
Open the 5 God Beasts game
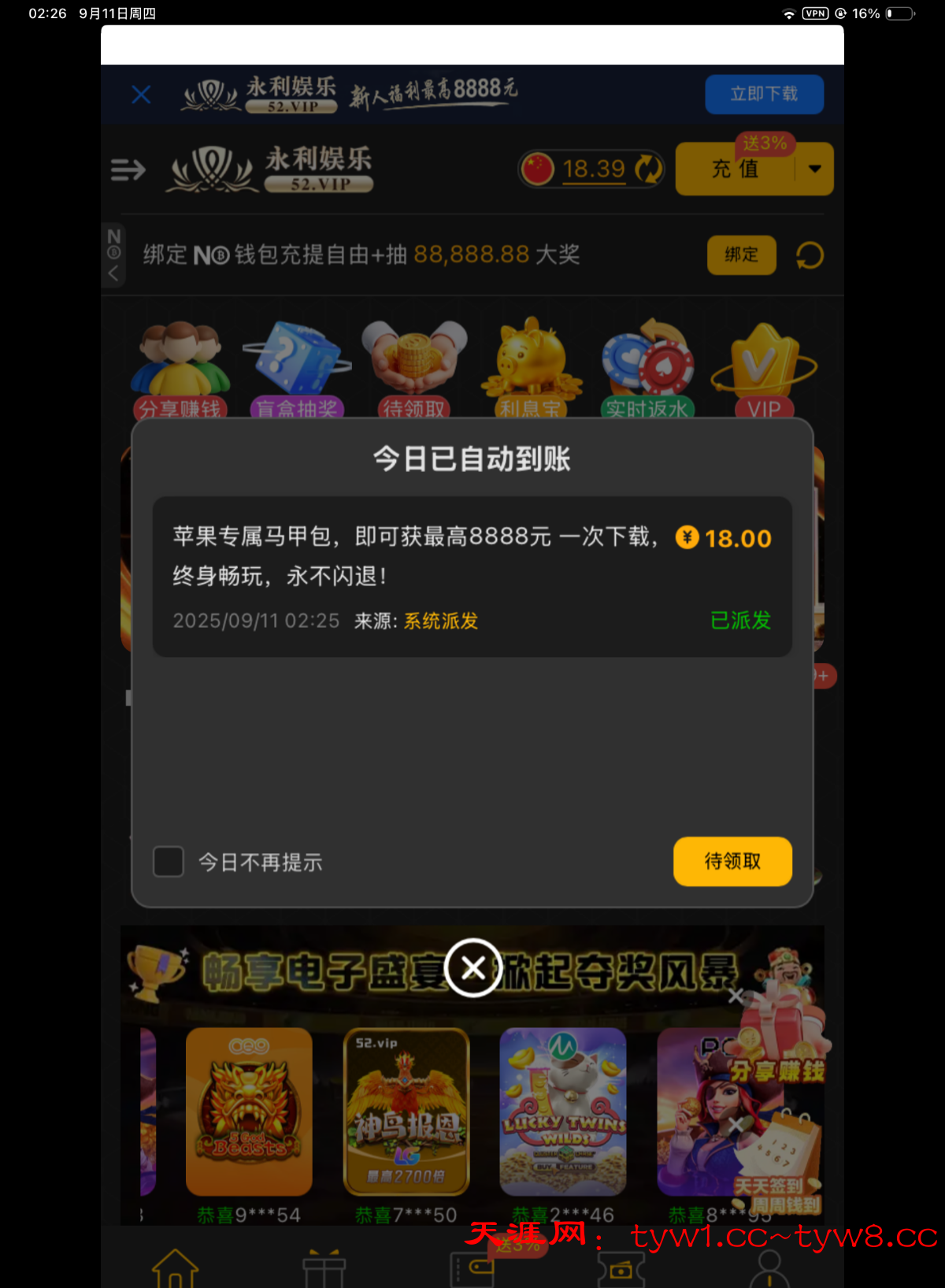[x=249, y=1111]
